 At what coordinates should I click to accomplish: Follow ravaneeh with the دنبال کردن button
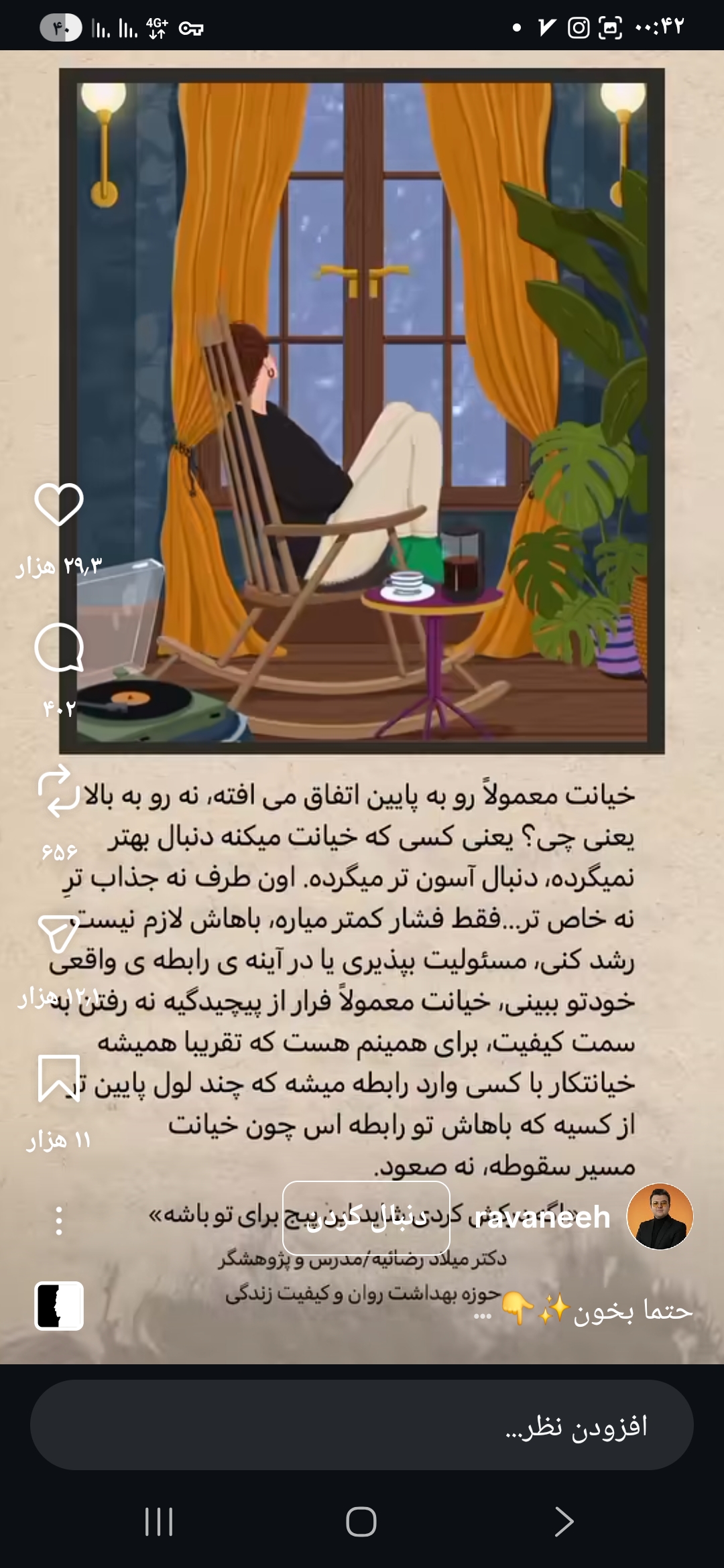click(366, 1218)
